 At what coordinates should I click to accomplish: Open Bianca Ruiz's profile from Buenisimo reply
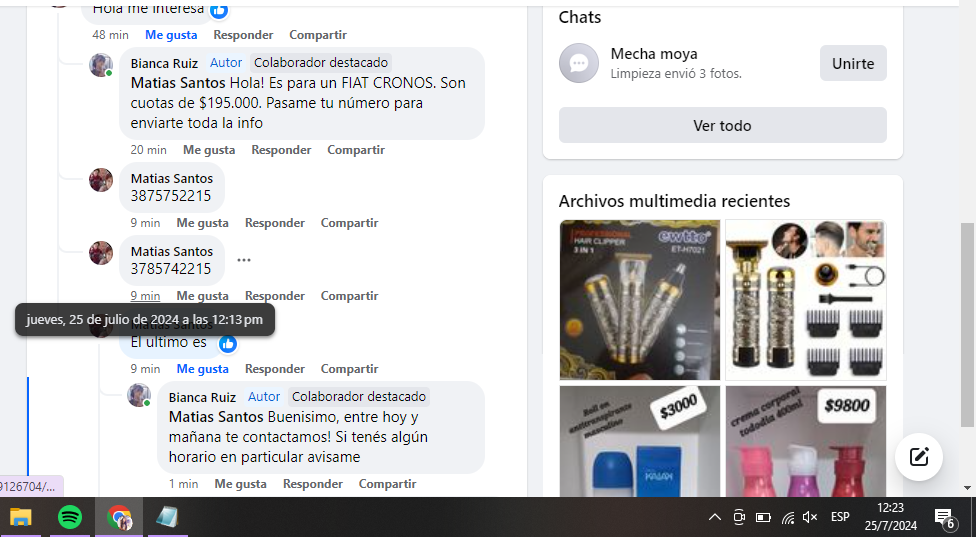pyautogui.click(x=202, y=397)
